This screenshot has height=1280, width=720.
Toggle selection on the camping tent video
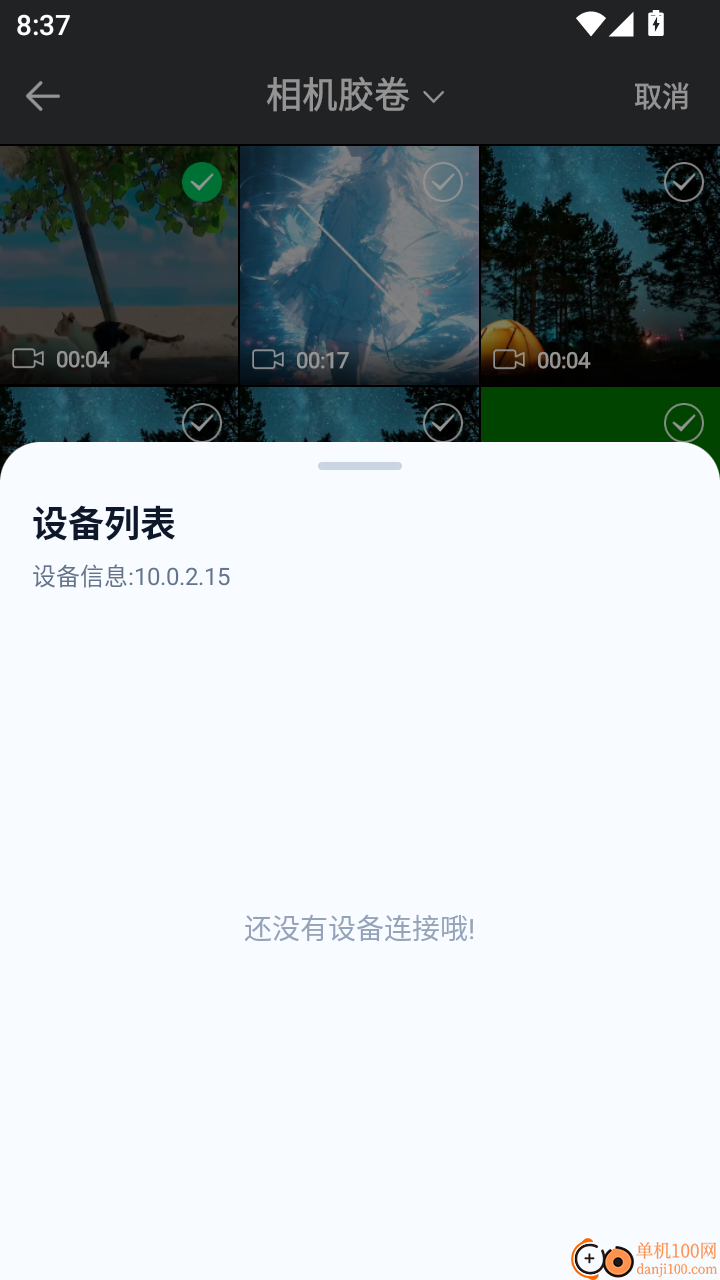(683, 182)
